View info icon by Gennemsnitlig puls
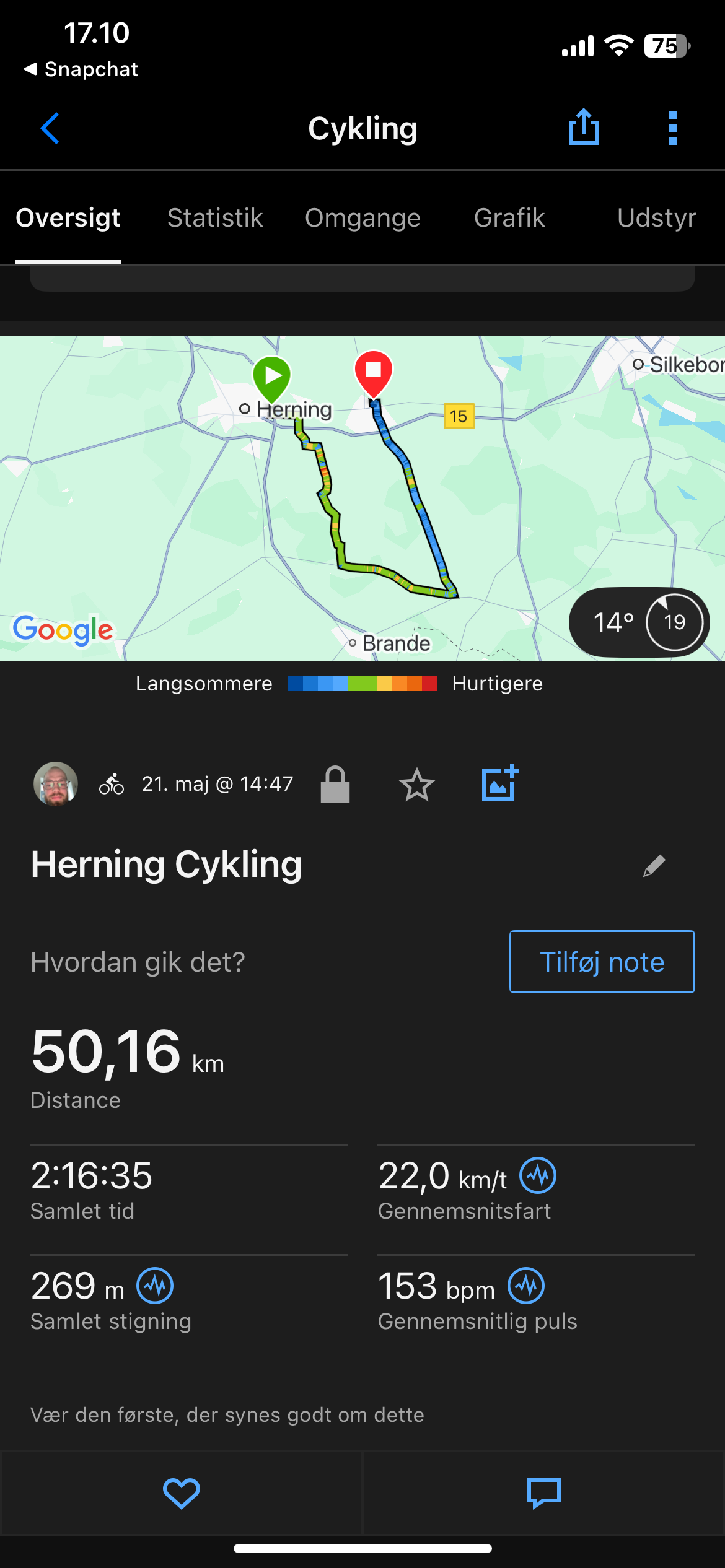Image resolution: width=725 pixels, height=1568 pixels. (x=526, y=1286)
